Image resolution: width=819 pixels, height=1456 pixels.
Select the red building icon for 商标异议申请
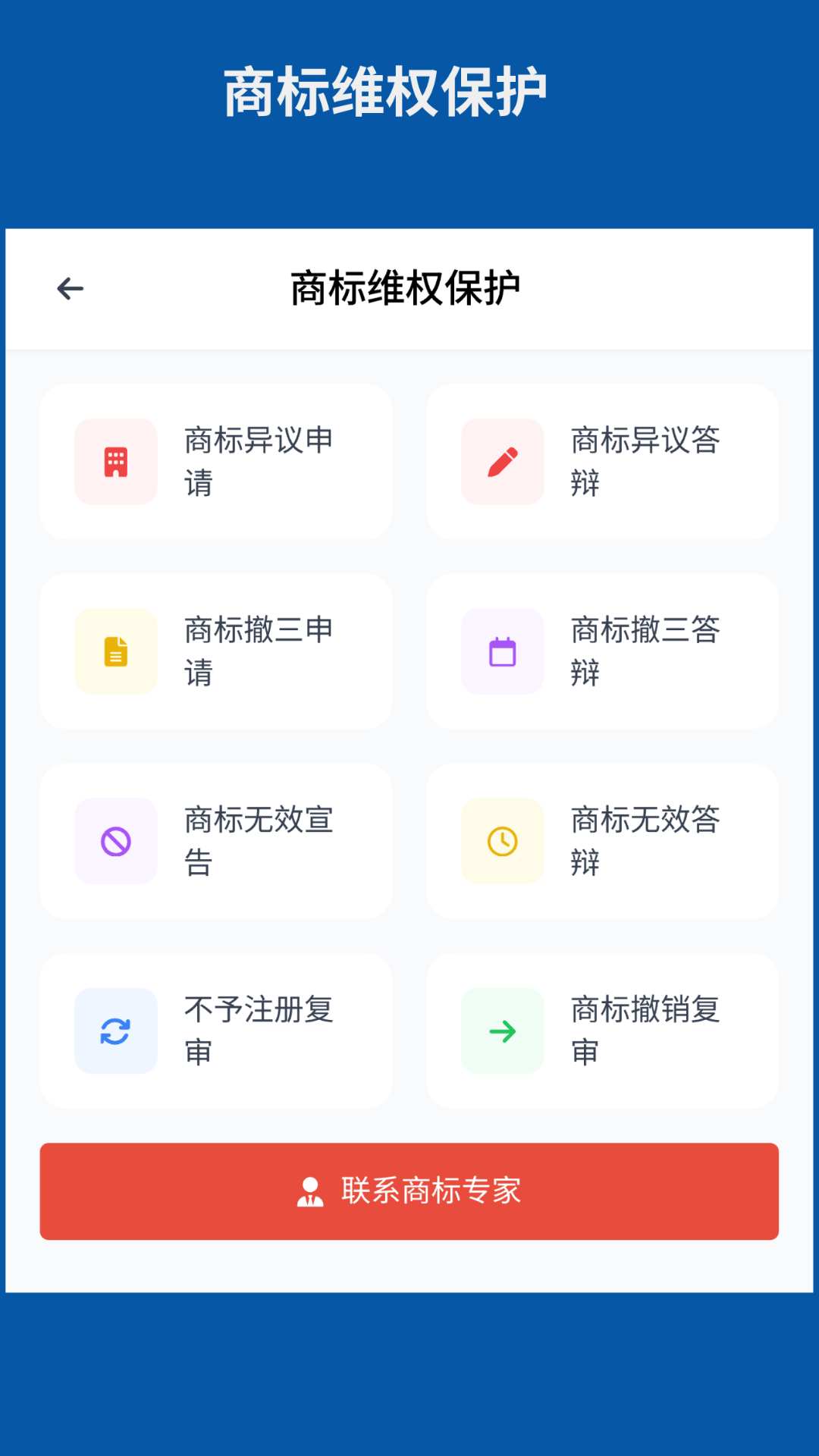coord(115,462)
